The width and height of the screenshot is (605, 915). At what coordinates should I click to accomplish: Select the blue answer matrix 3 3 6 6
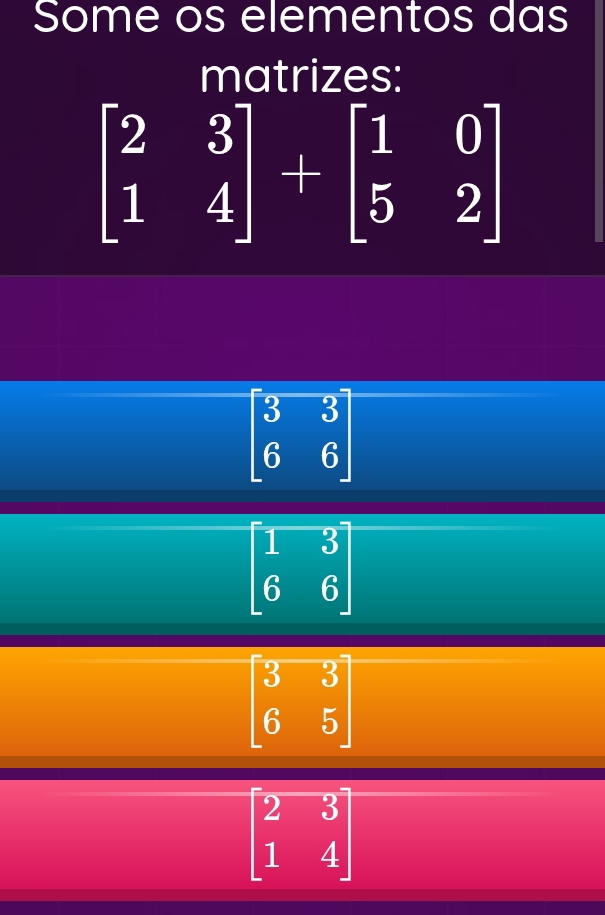click(x=302, y=438)
